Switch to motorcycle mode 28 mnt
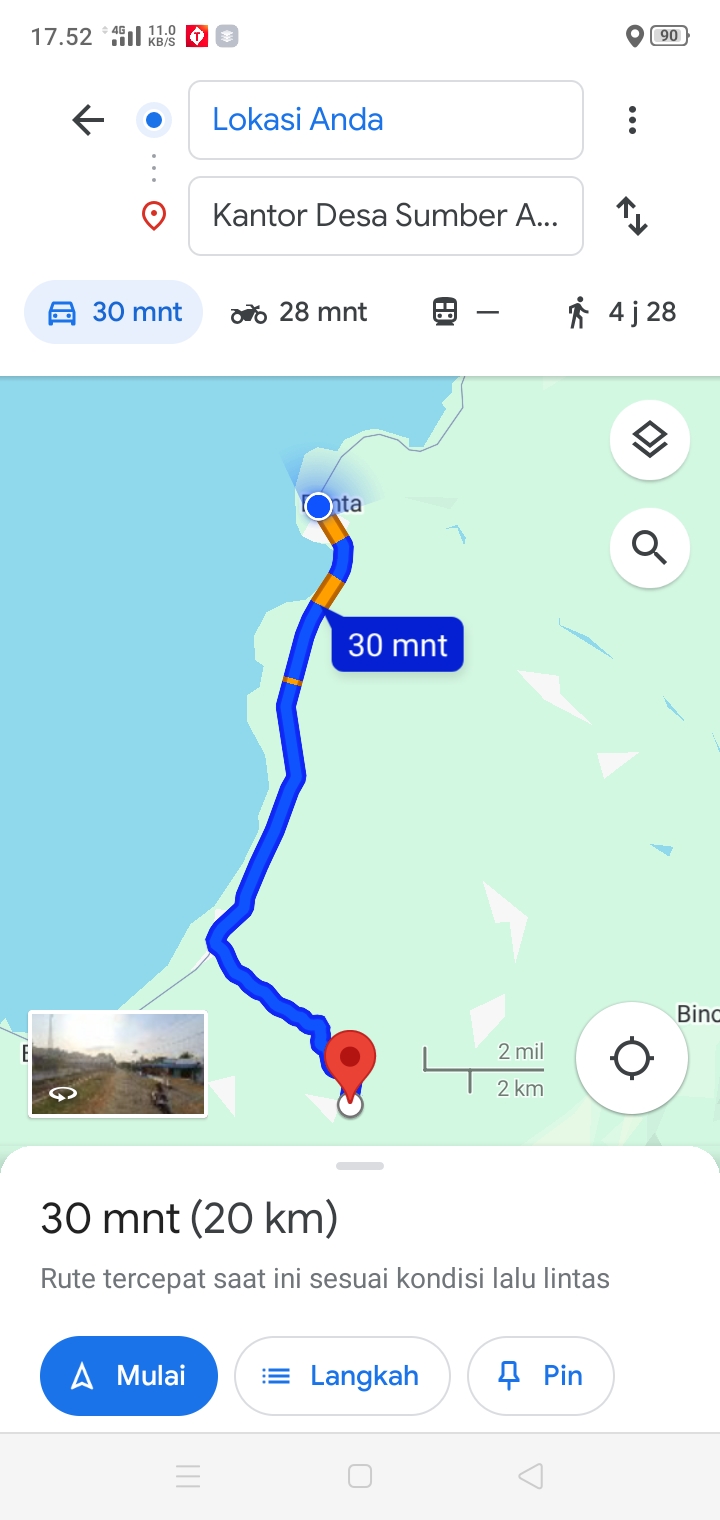This screenshot has height=1520, width=720. point(299,312)
